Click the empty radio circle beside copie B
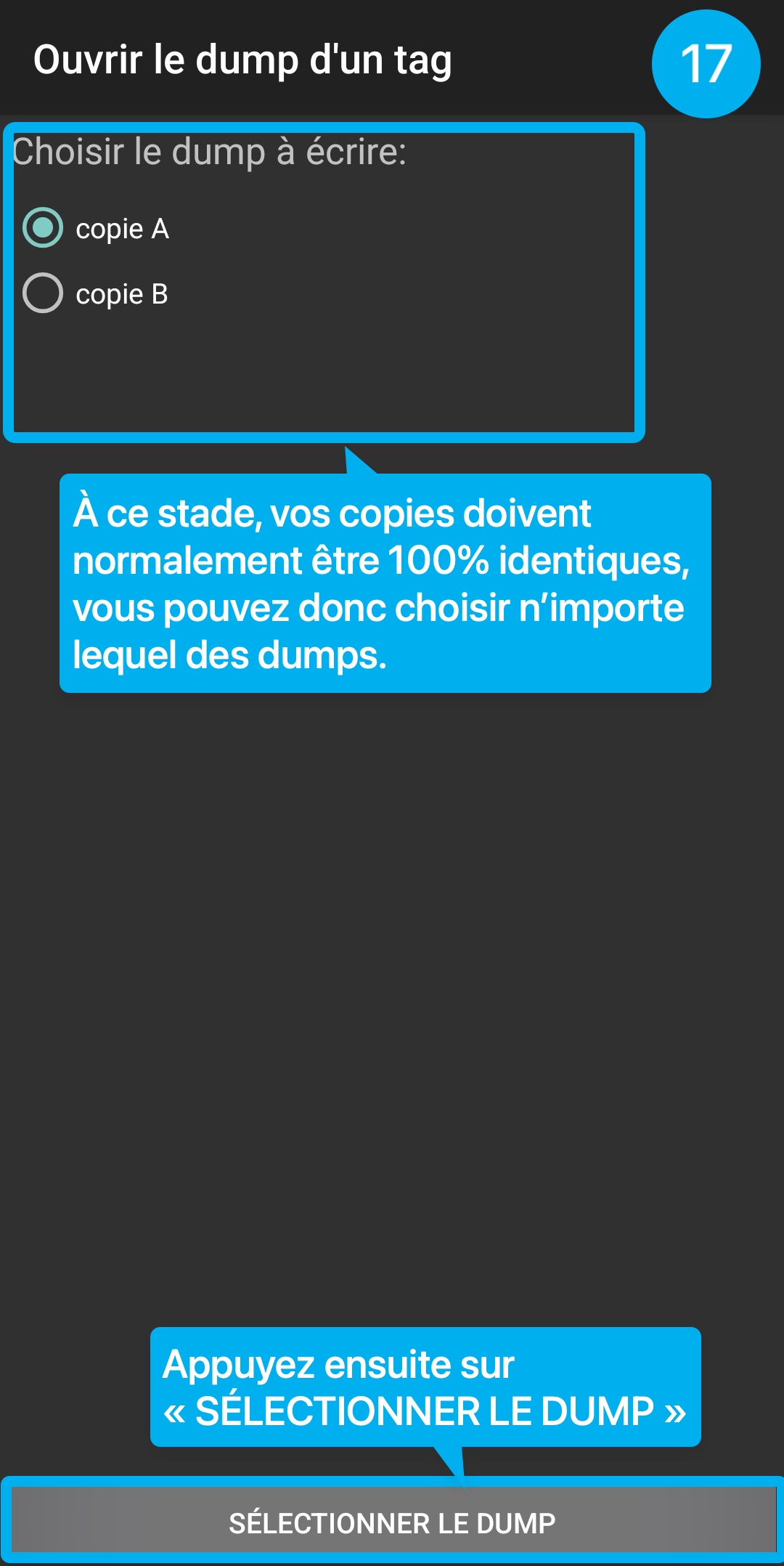 click(44, 294)
